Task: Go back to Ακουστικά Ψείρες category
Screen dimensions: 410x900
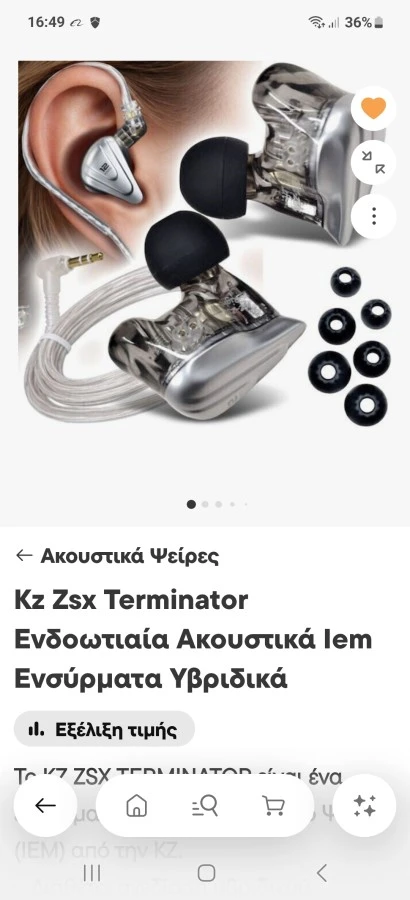Action: tap(117, 556)
